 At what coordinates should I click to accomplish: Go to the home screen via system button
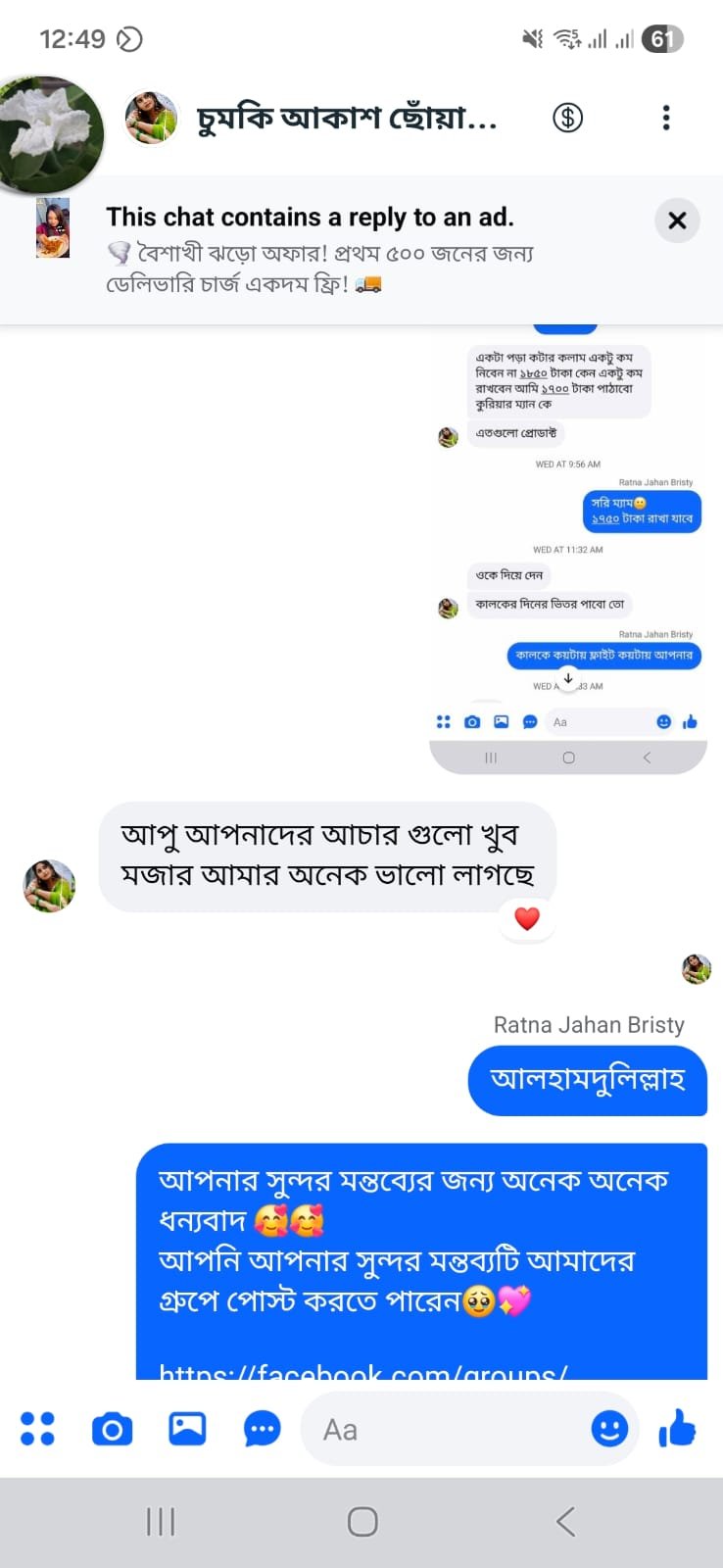coord(362,1522)
